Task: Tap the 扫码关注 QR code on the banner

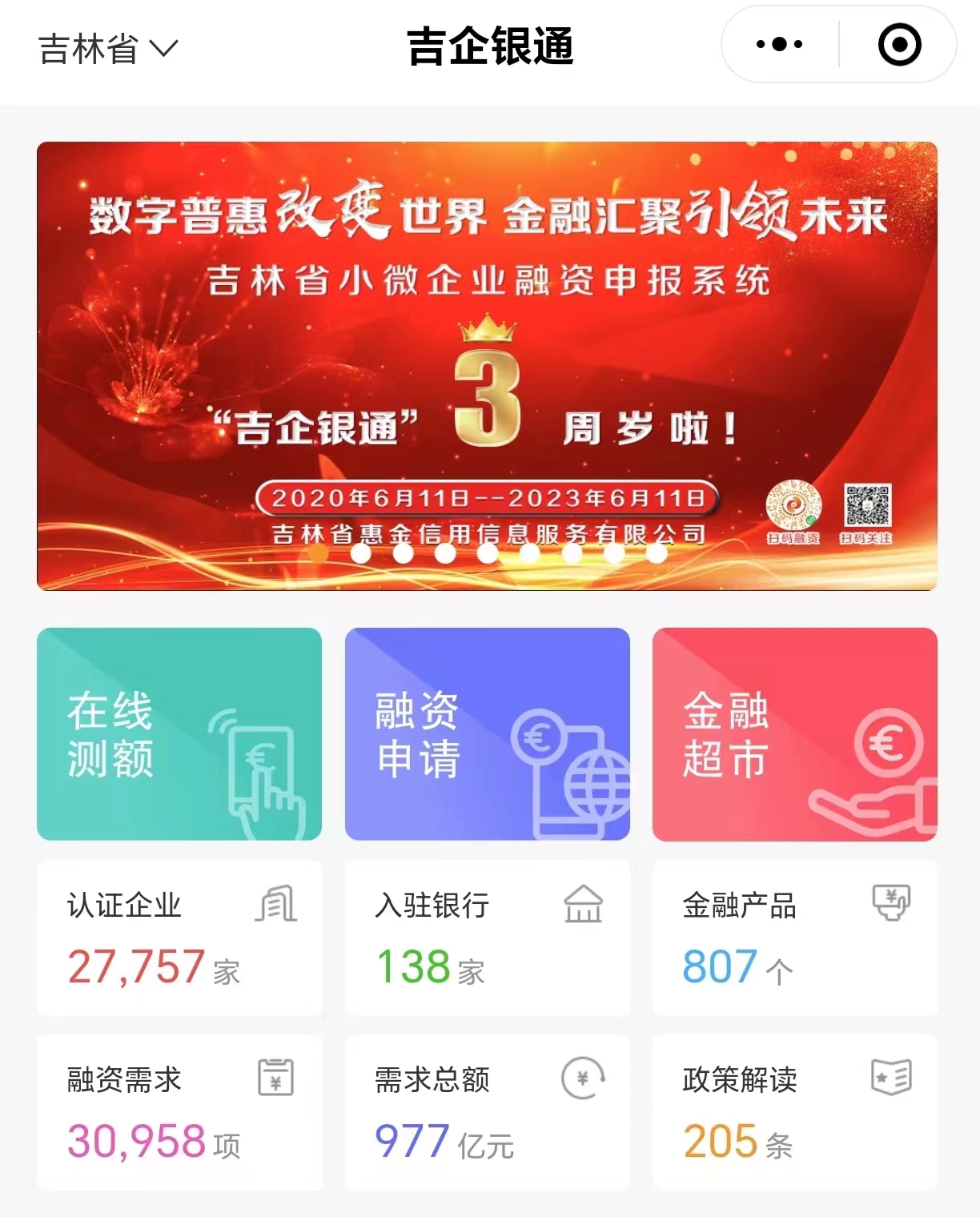Action: point(869,504)
